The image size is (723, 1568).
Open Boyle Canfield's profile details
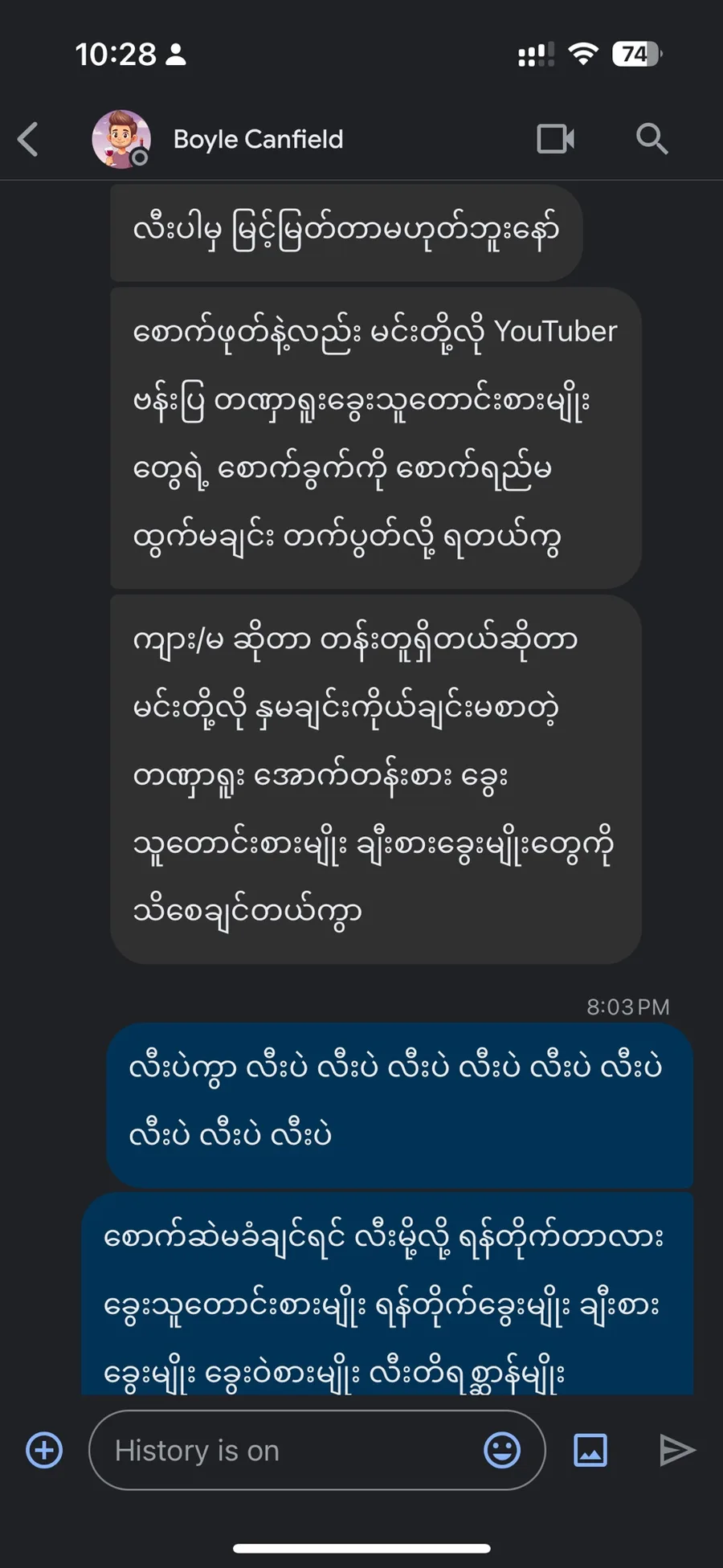[257, 139]
